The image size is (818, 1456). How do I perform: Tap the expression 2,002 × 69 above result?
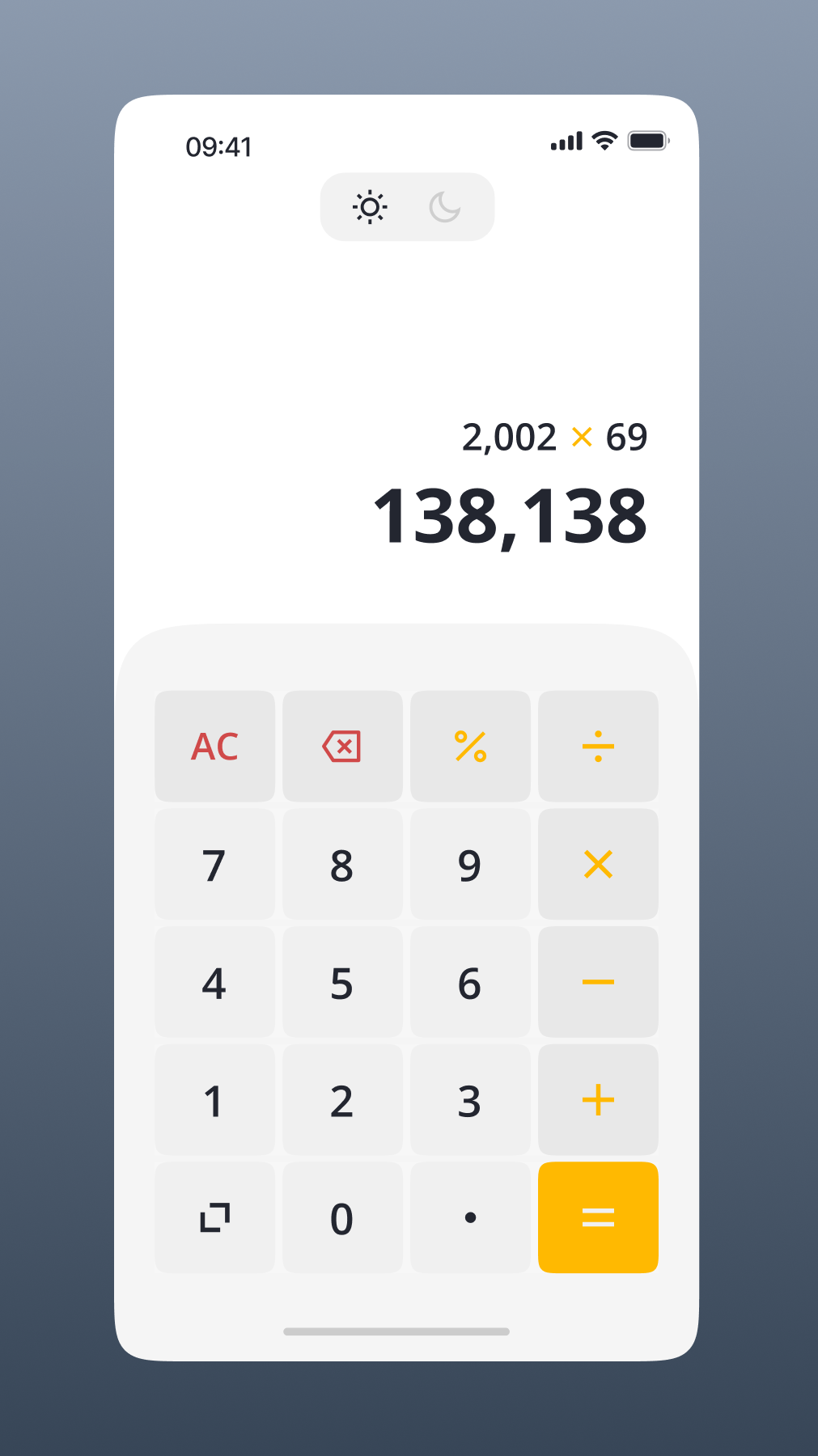point(554,437)
